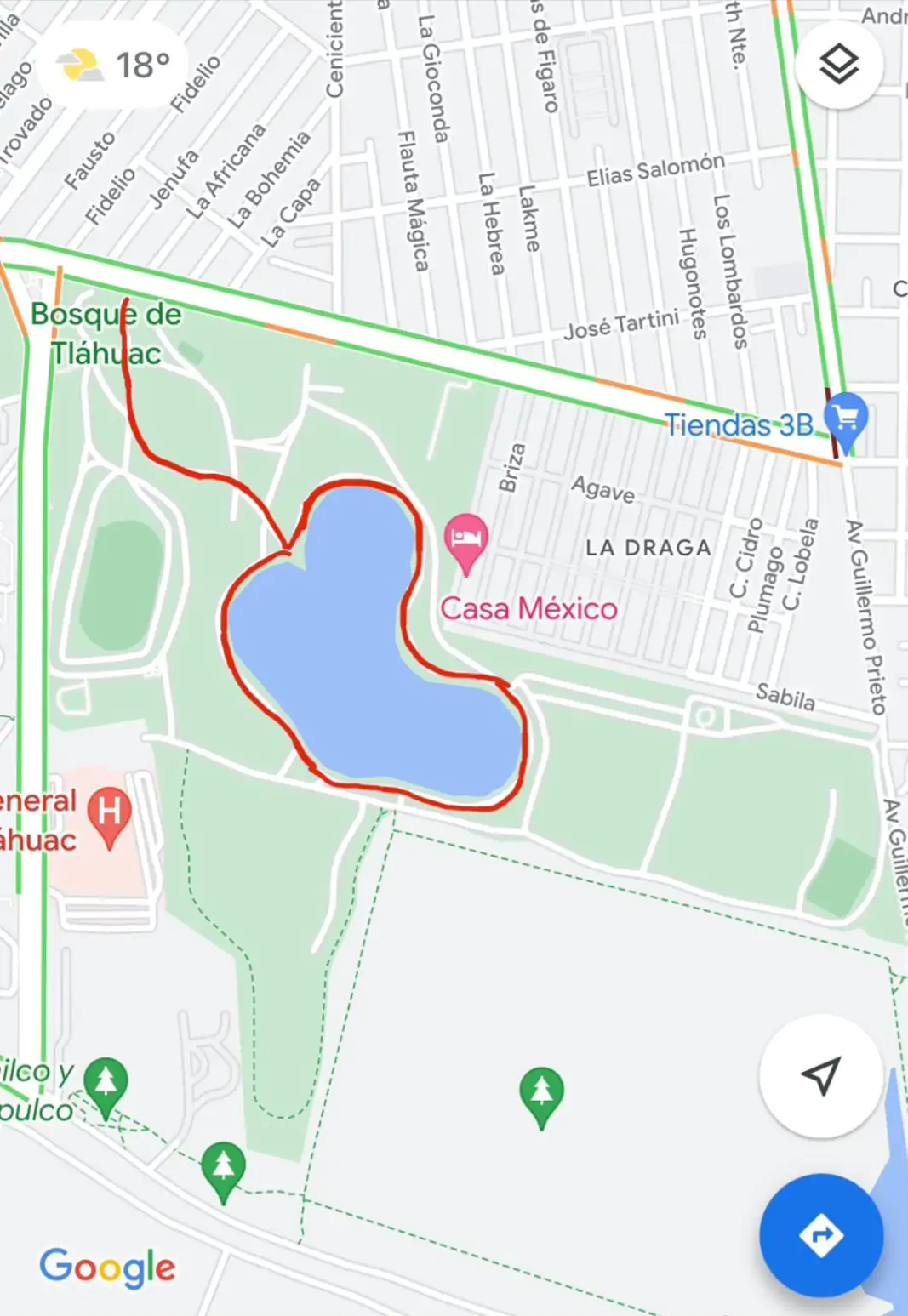Open the map layers button
The width and height of the screenshot is (908, 1316).
pyautogui.click(x=838, y=65)
